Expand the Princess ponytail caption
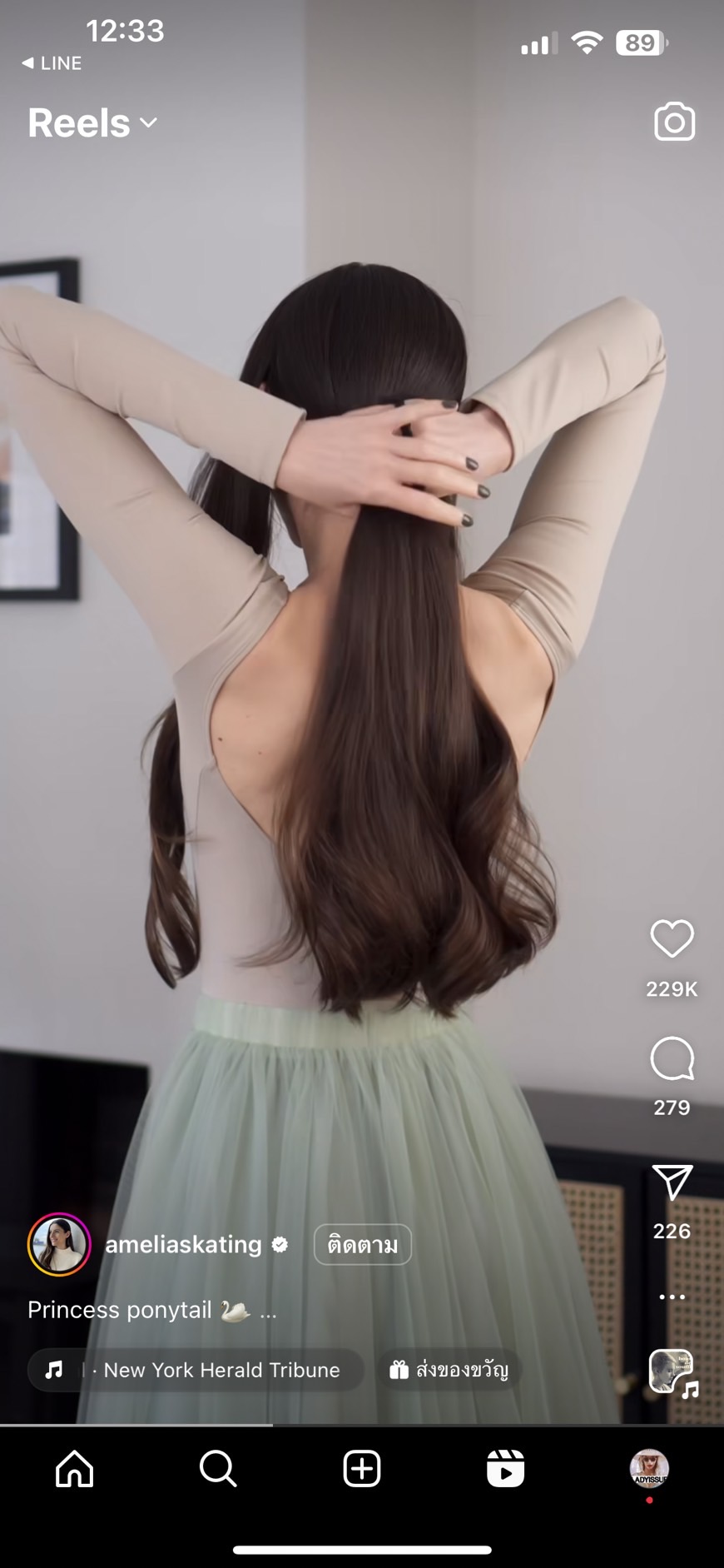Image resolution: width=724 pixels, height=1568 pixels. point(151,1310)
